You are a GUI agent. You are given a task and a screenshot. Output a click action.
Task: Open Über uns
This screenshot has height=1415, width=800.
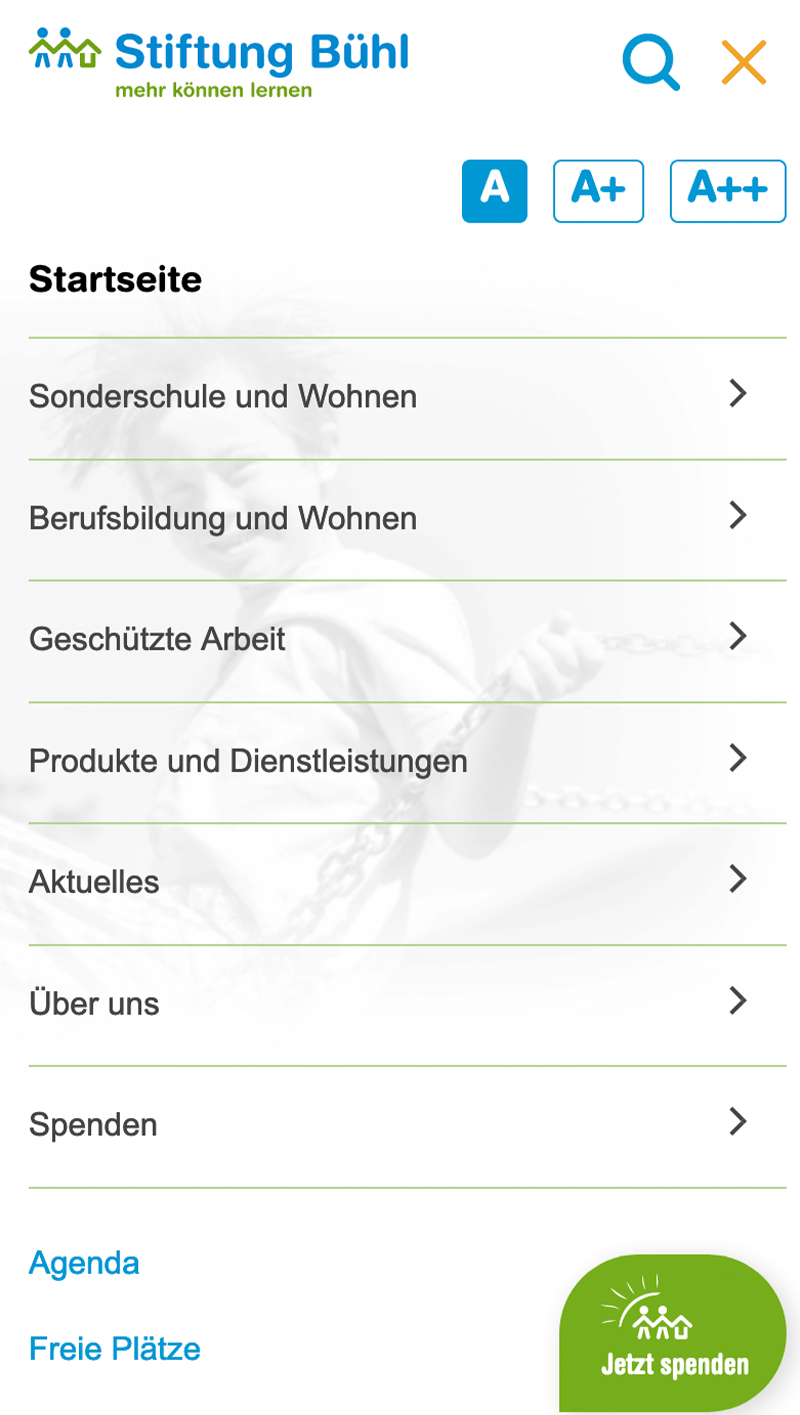click(407, 1004)
